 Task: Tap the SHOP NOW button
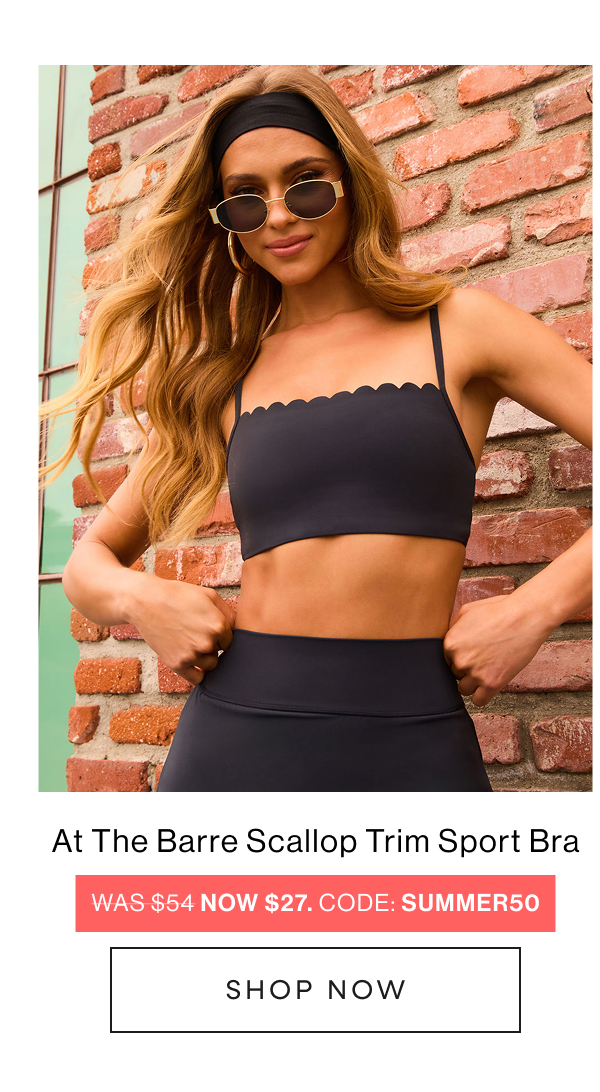[x=315, y=989]
